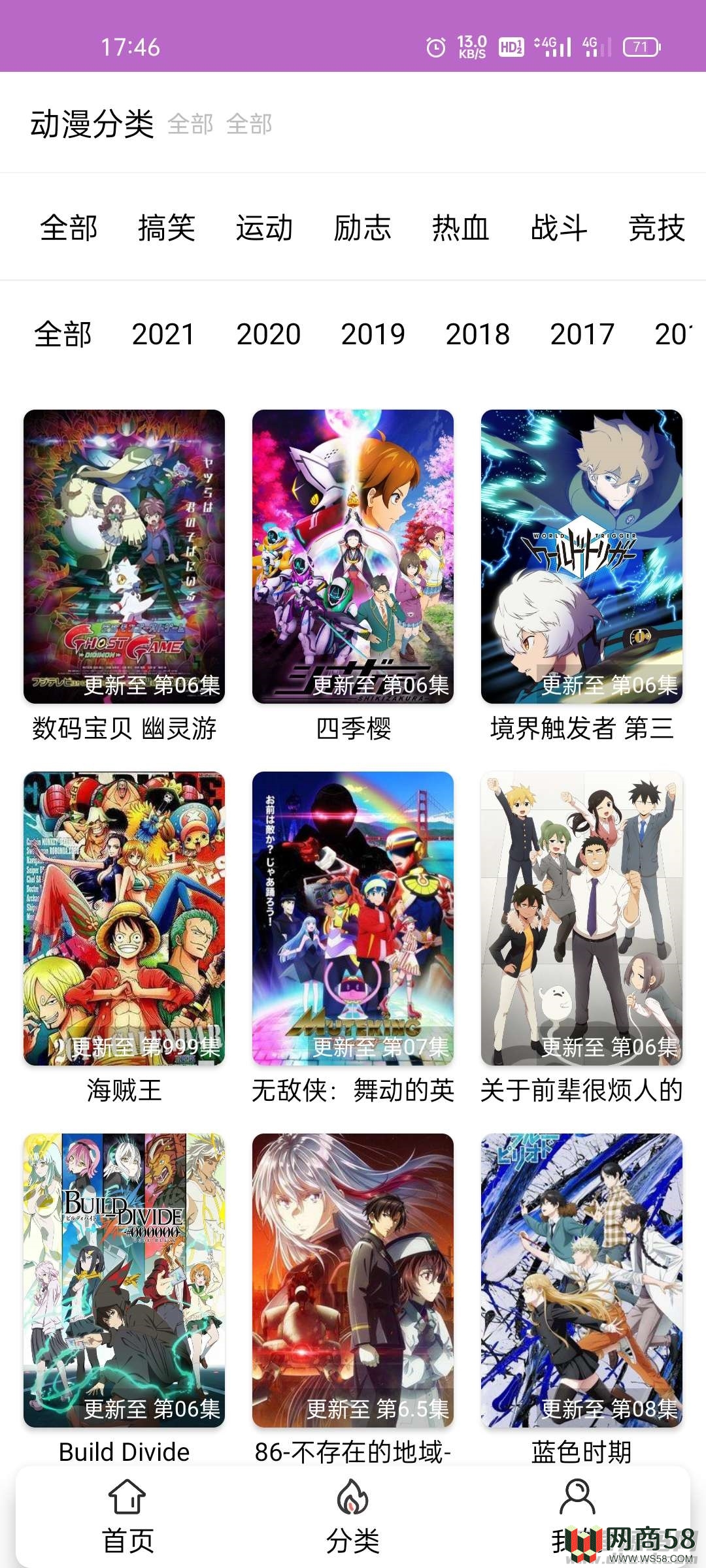
Task: Select the 2019 year filter
Action: pyautogui.click(x=373, y=334)
